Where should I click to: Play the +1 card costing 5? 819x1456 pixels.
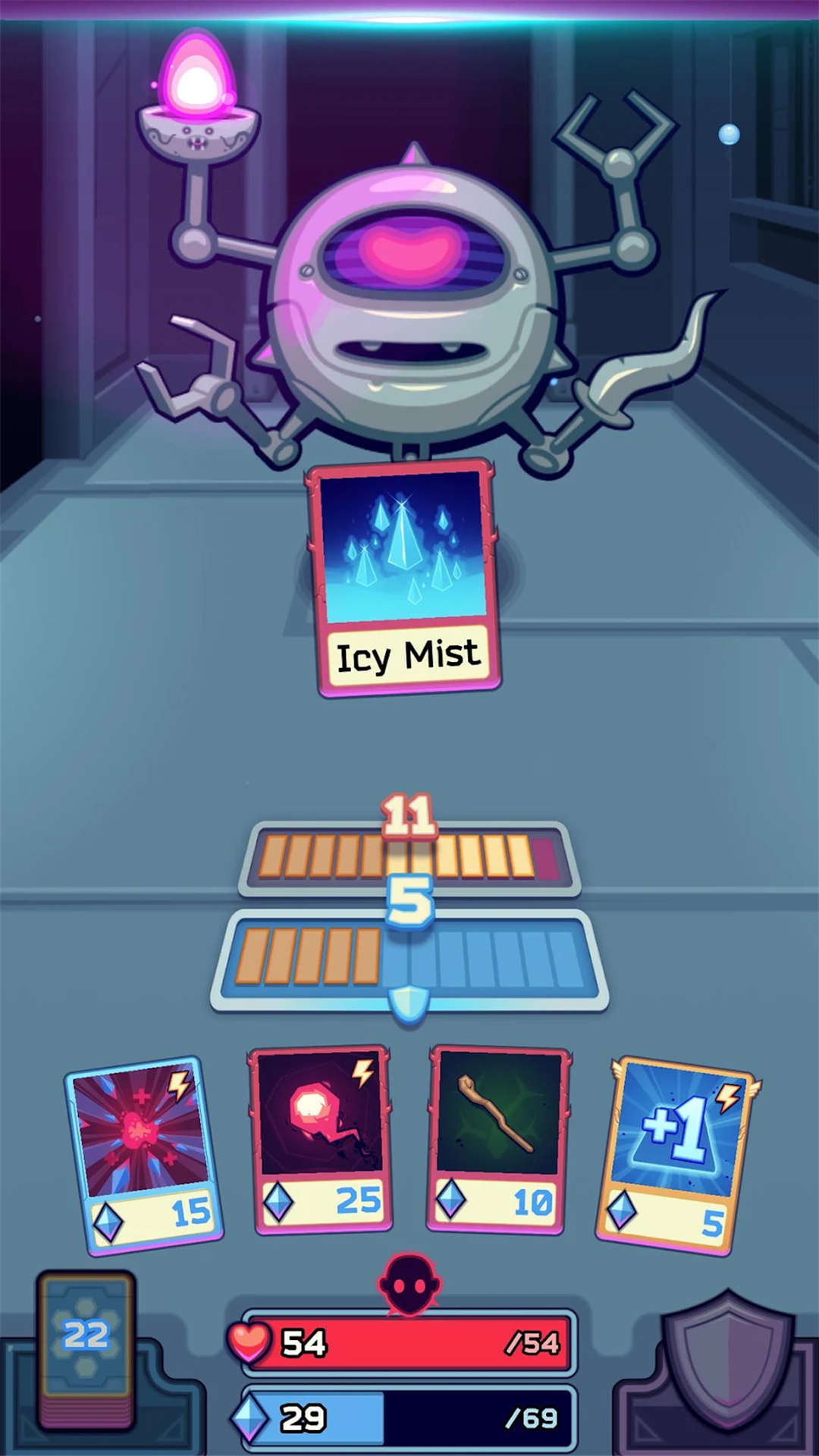[677, 1154]
